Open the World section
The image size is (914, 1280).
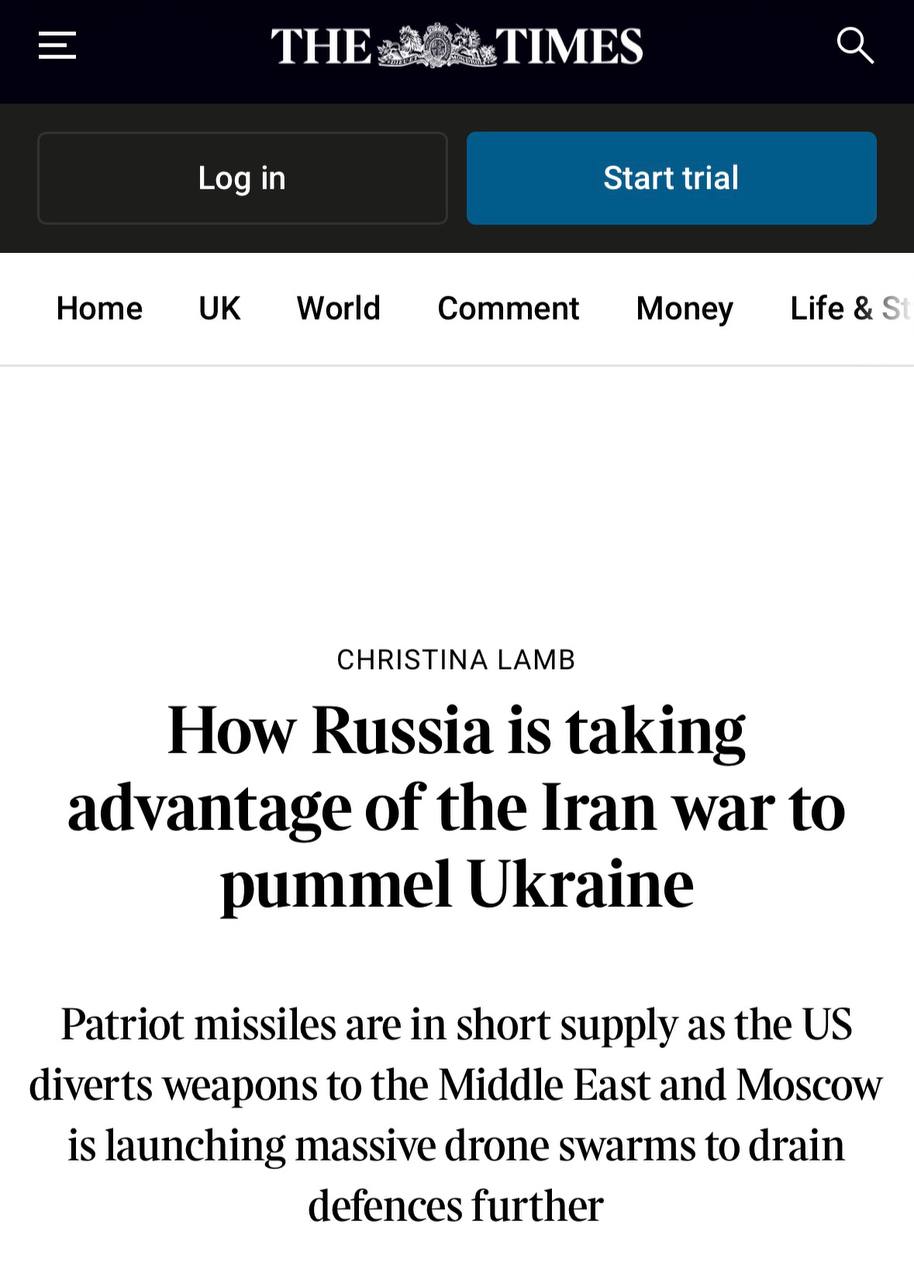338,308
